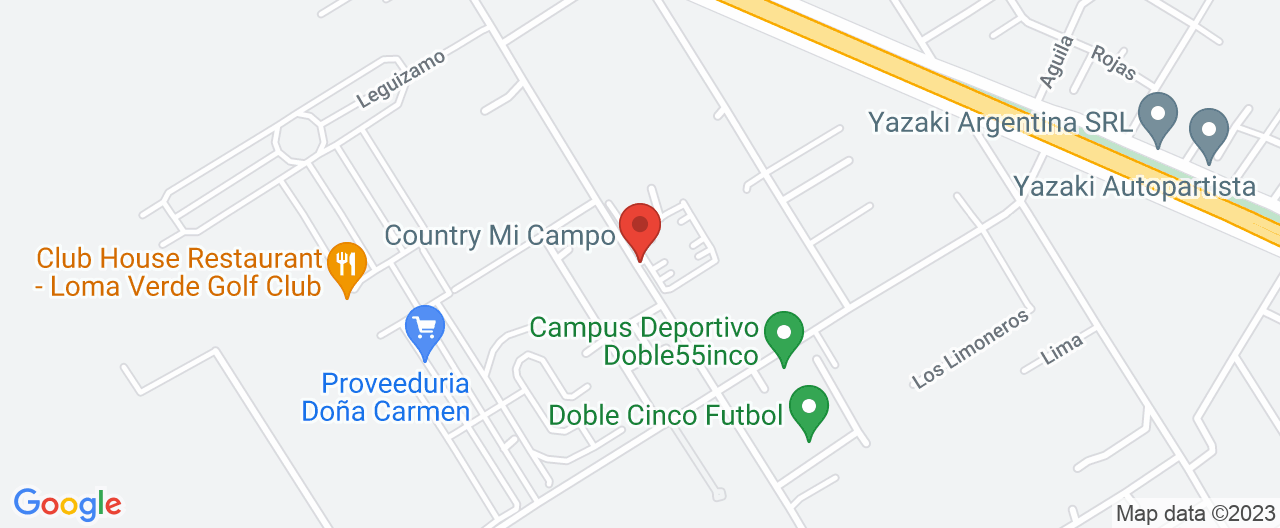The width and height of the screenshot is (1280, 528).
Task: Tap the red Country Mi Campo pin
Action: click(x=640, y=228)
